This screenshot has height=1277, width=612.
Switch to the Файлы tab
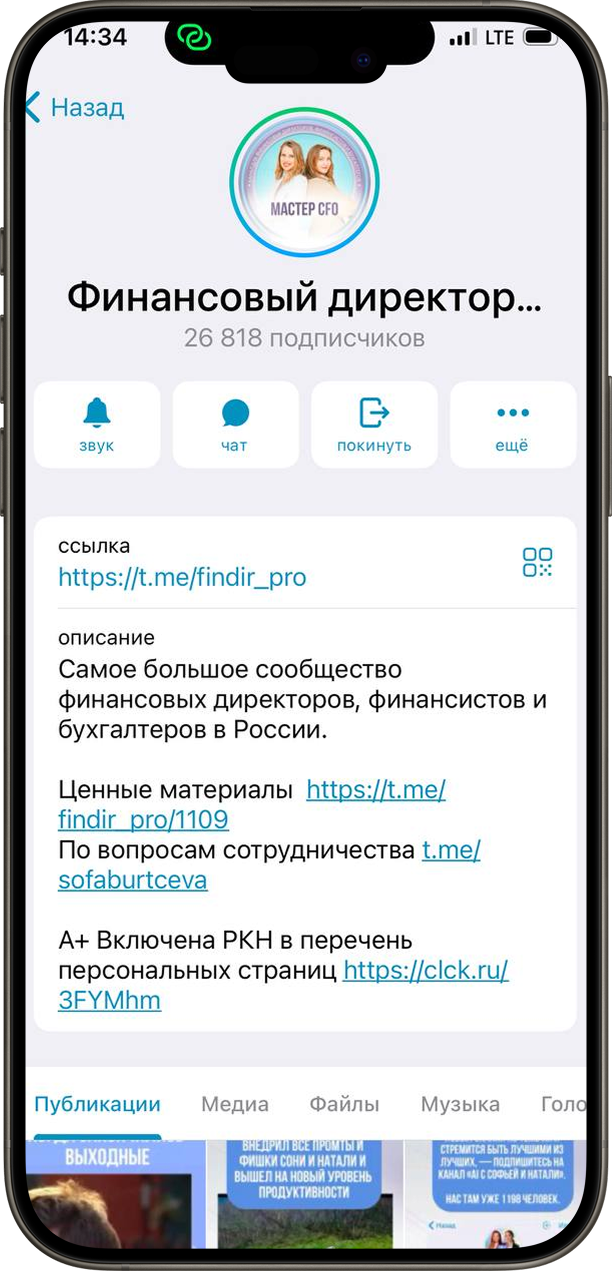344,1104
